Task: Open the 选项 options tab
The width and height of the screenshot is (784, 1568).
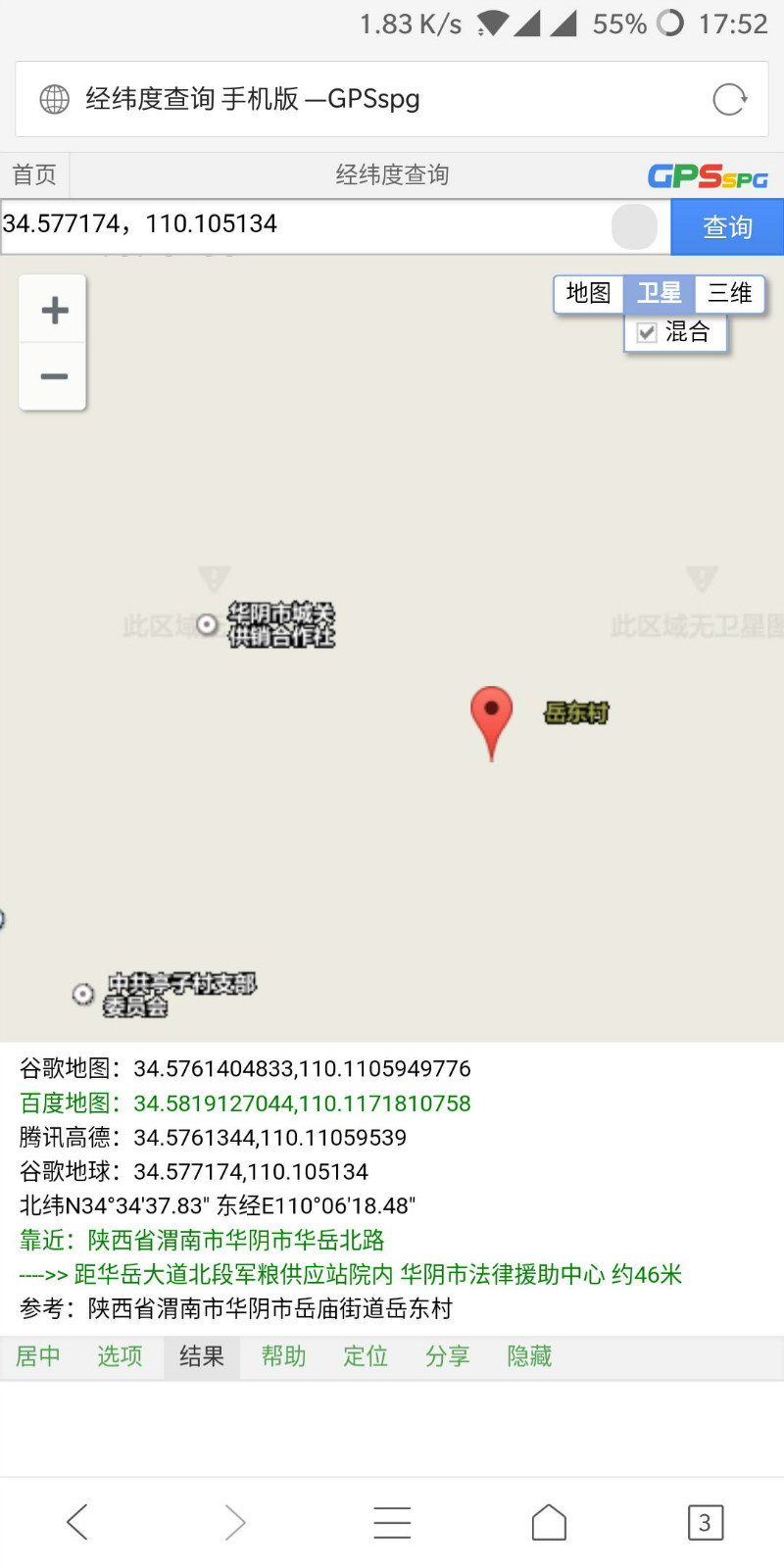Action: [120, 1356]
